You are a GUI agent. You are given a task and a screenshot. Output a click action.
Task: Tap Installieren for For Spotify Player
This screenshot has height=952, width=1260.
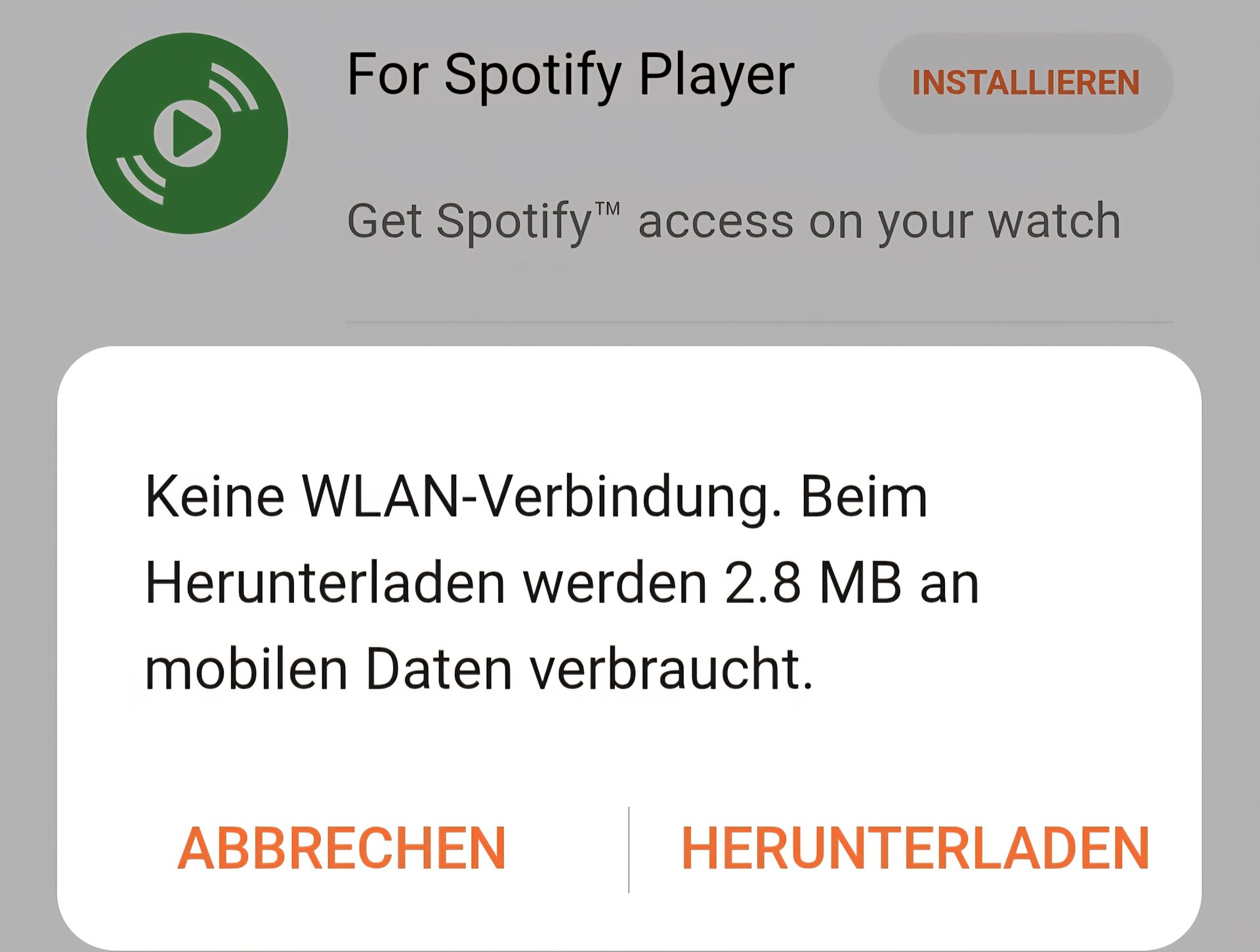[x=1025, y=83]
